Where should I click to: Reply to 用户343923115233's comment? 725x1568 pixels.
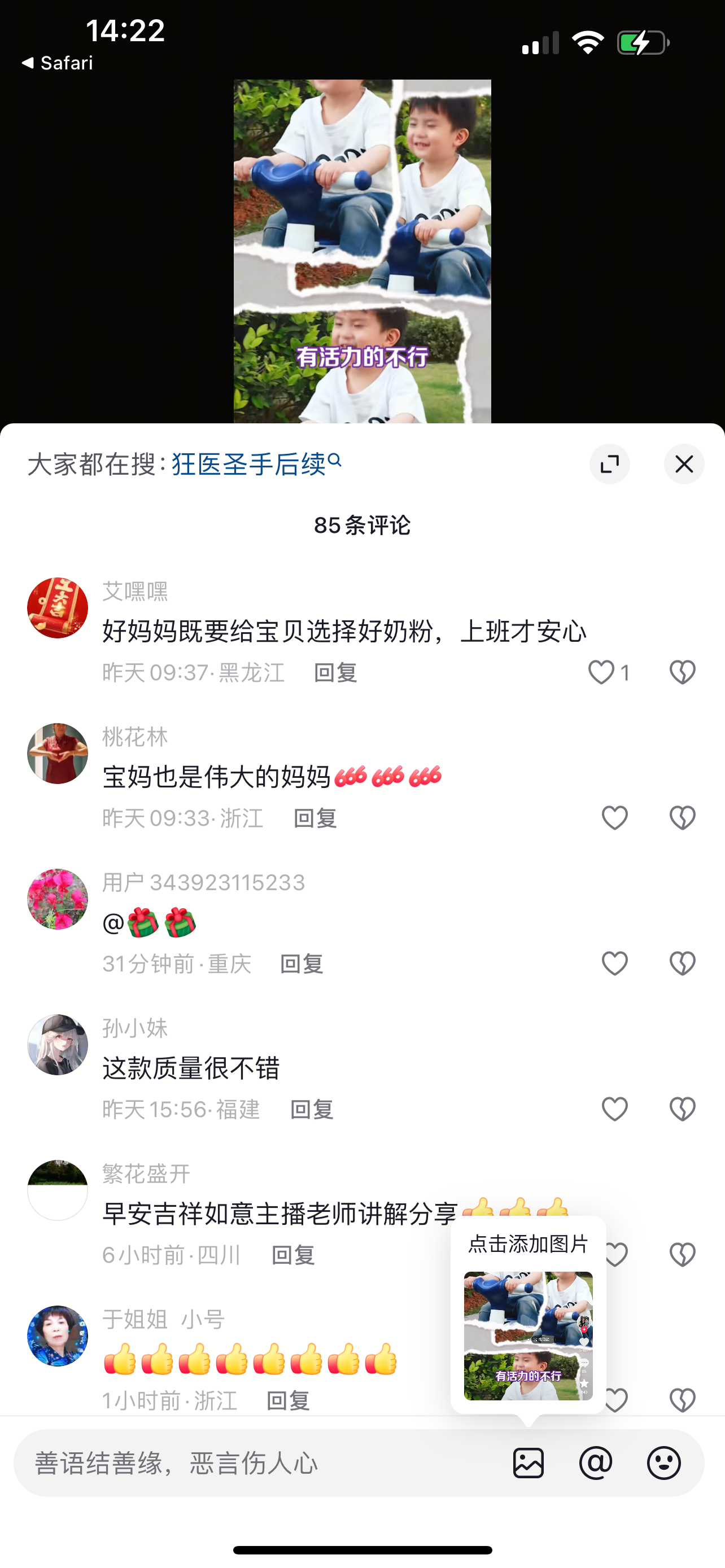pyautogui.click(x=302, y=963)
